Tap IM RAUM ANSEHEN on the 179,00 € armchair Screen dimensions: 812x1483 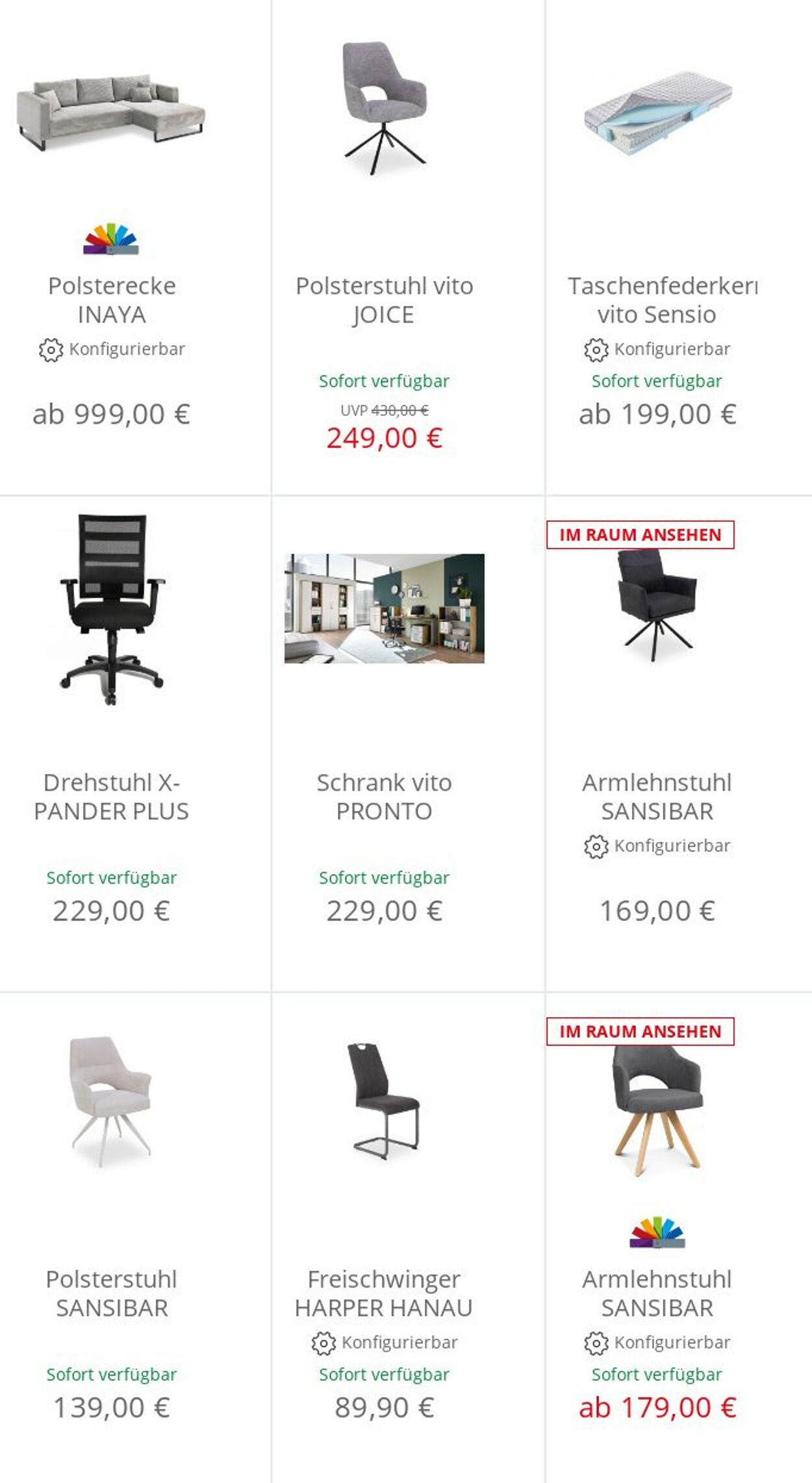[641, 1031]
